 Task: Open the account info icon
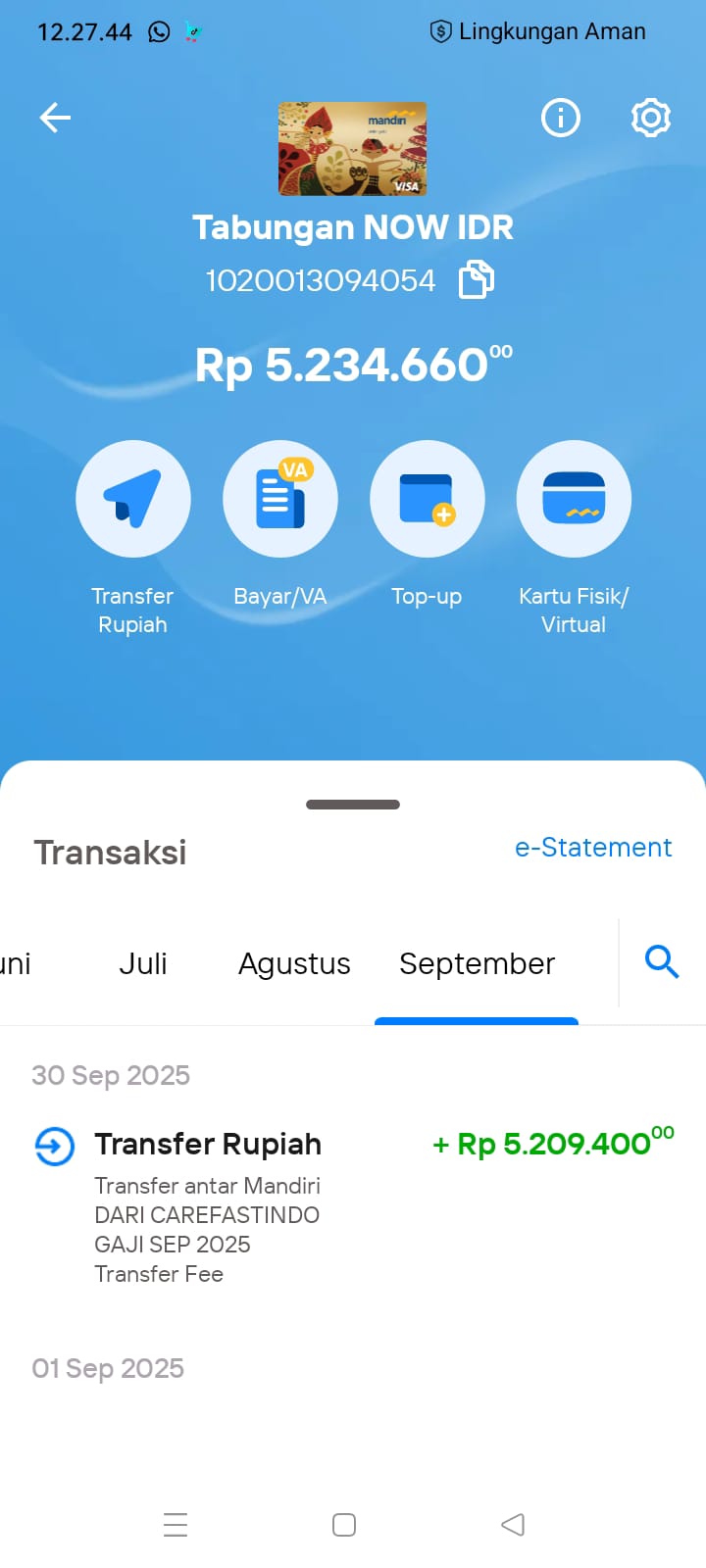tap(561, 119)
